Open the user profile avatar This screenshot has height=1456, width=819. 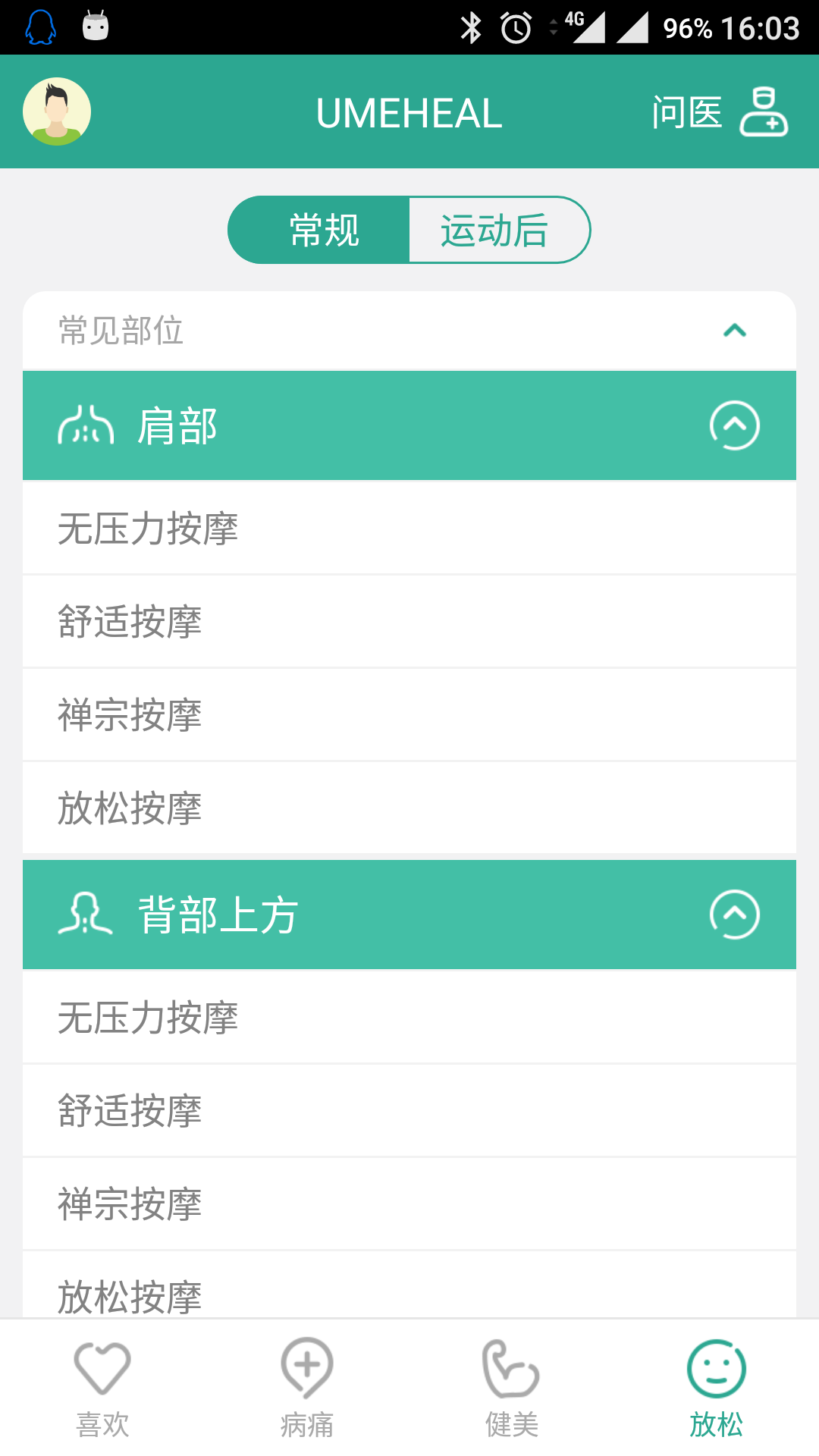pos(57,111)
